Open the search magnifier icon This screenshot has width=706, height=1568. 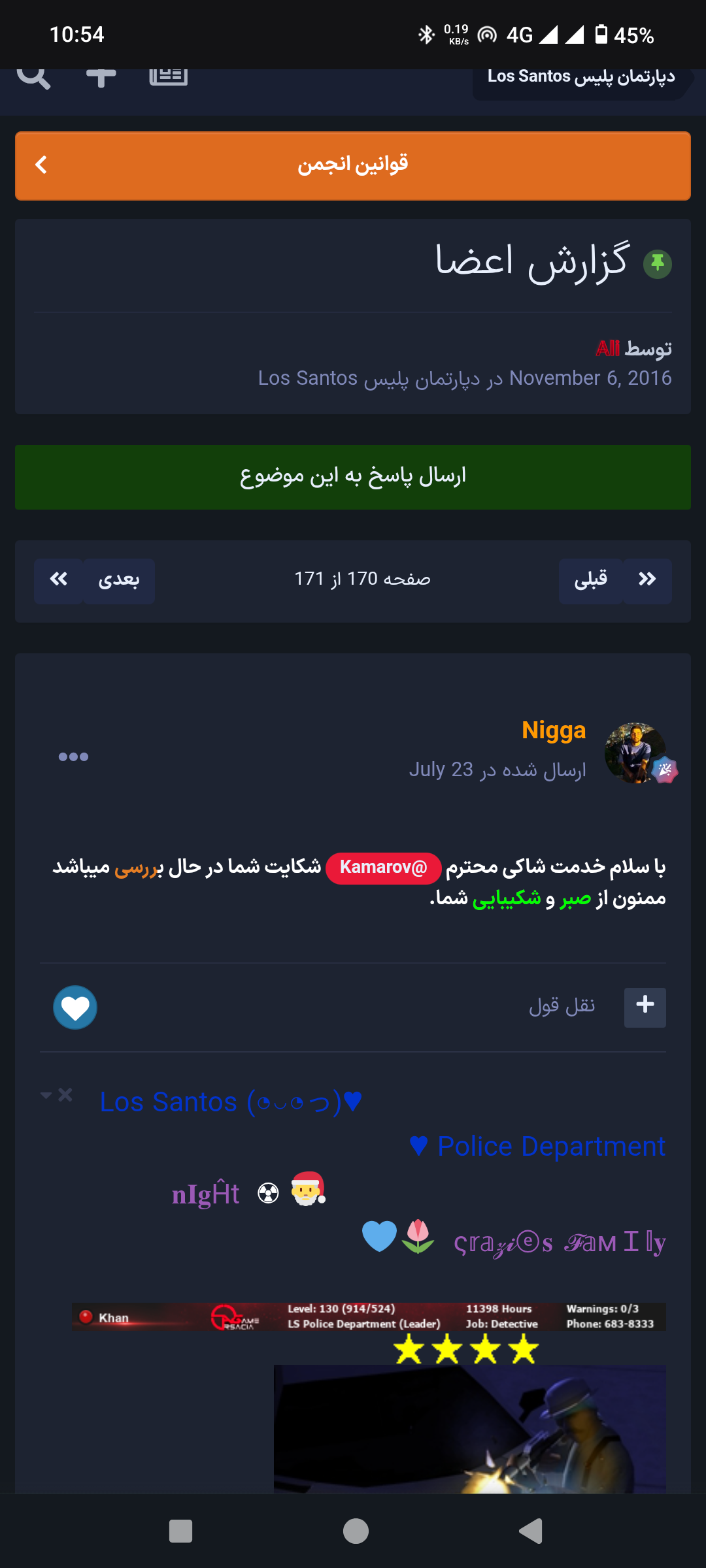tap(33, 77)
